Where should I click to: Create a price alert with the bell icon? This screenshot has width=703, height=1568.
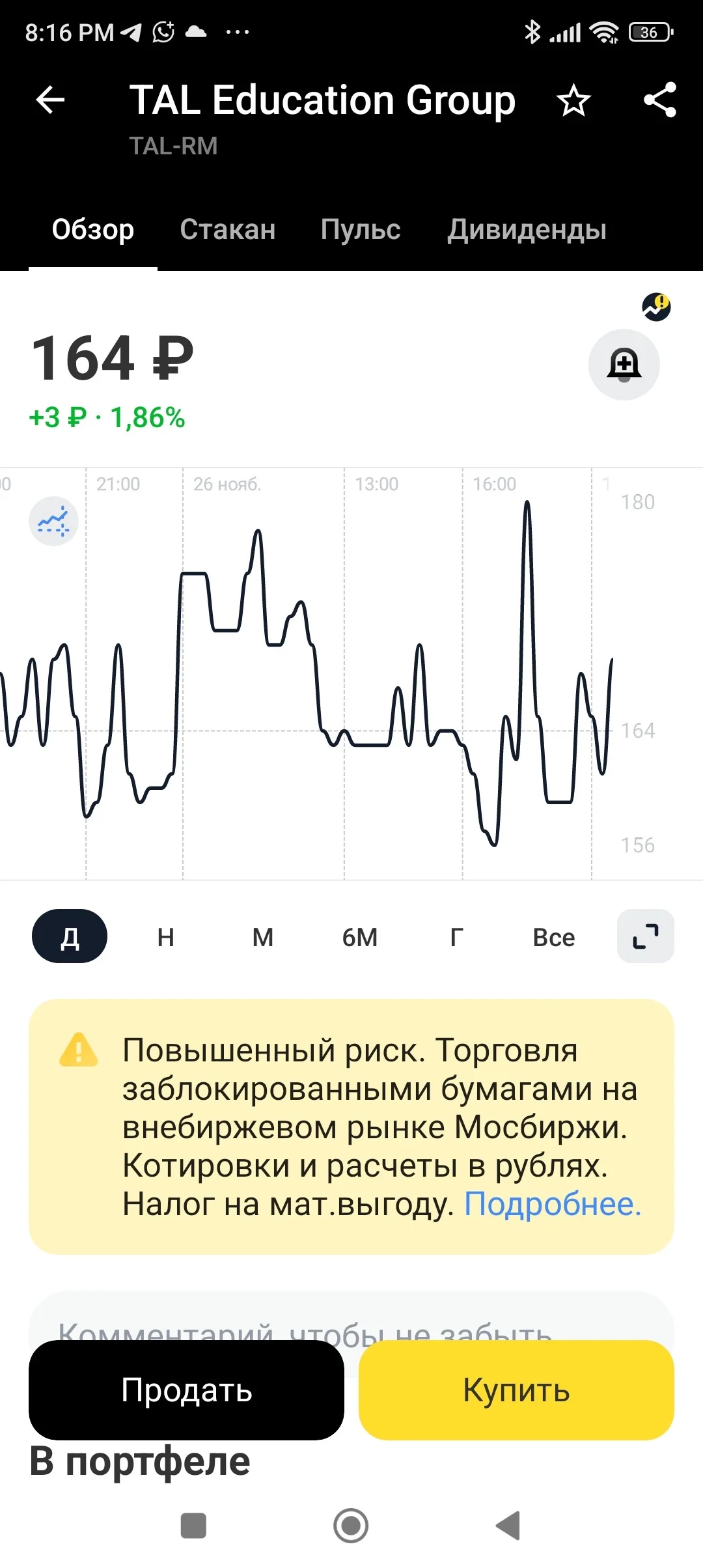click(624, 364)
